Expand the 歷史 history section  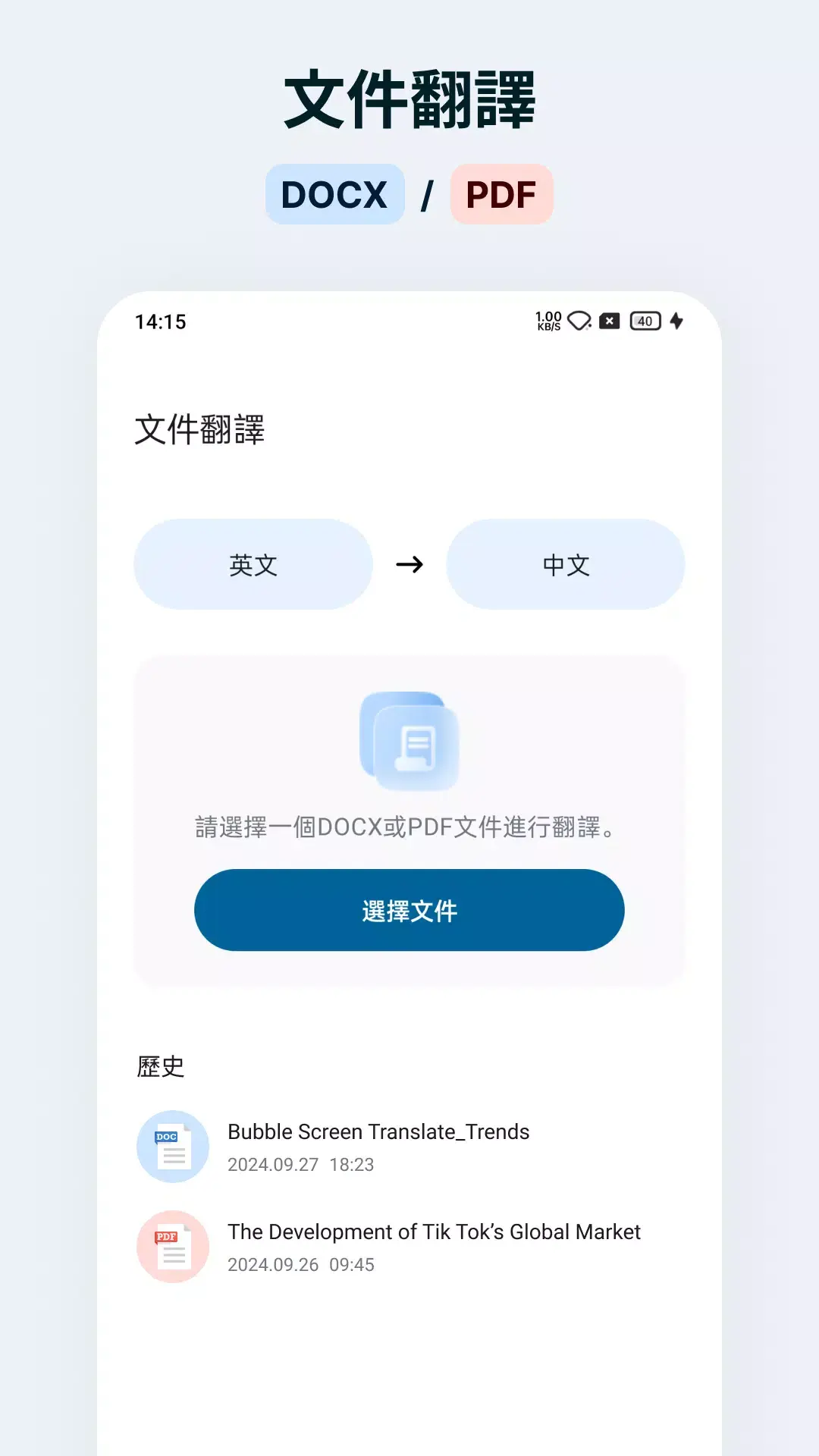158,1065
